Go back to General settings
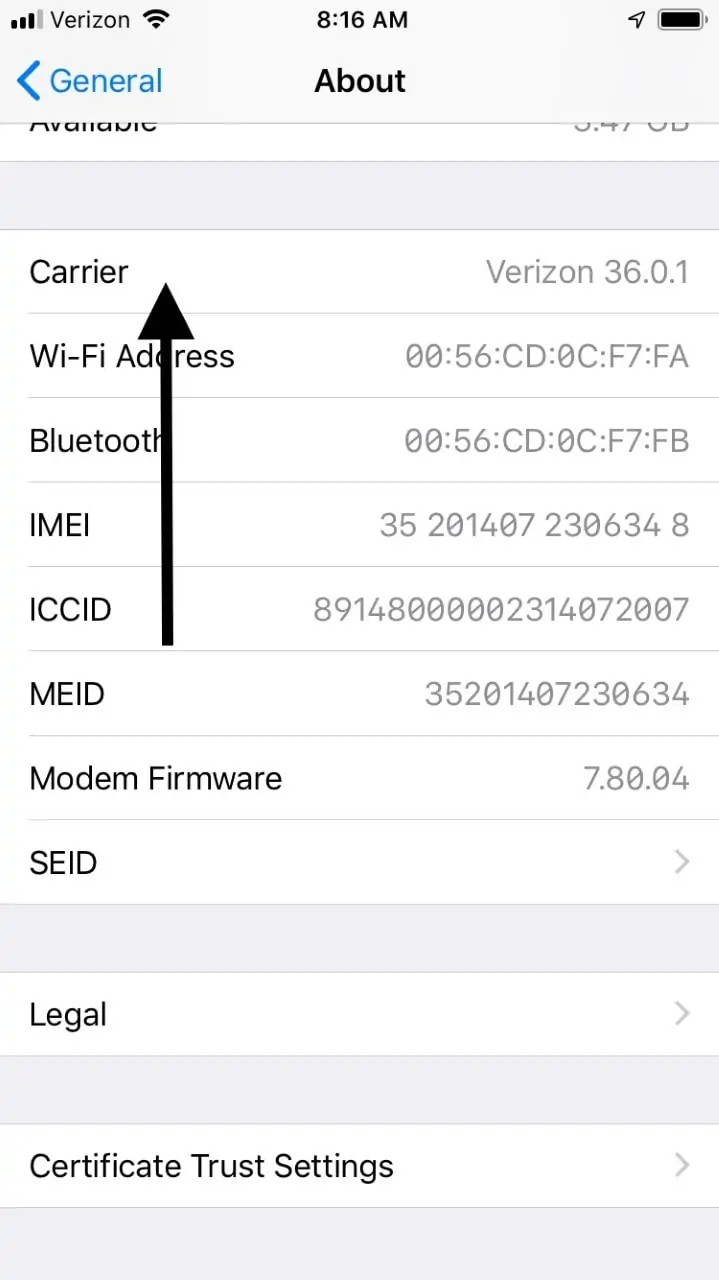 click(x=90, y=81)
